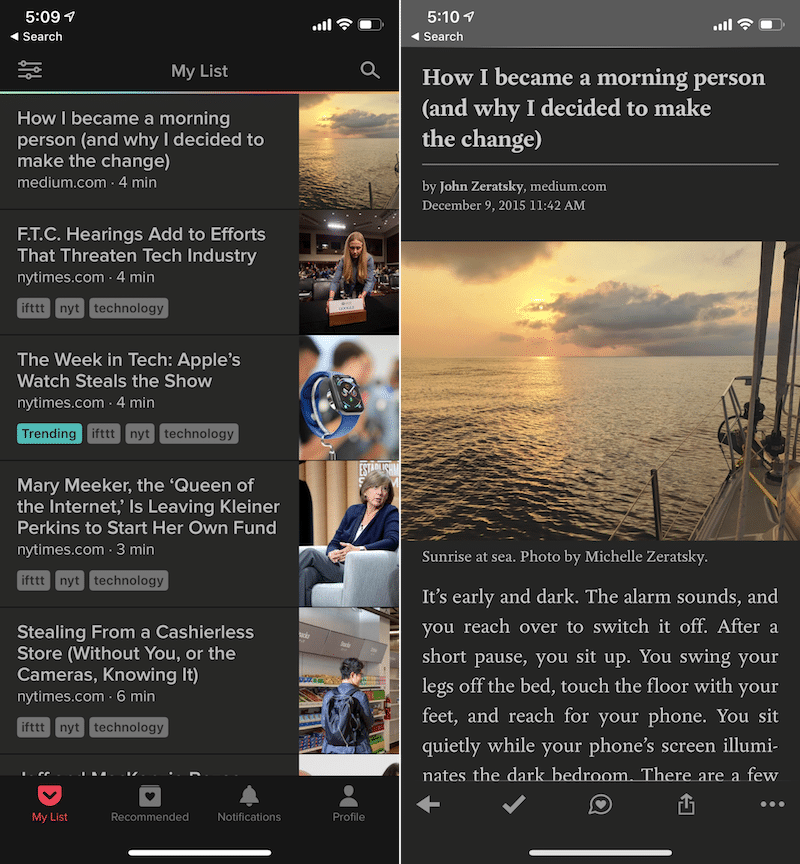Tap nyt tag under Cashierless Store article
The height and width of the screenshot is (864, 800).
pos(69,728)
